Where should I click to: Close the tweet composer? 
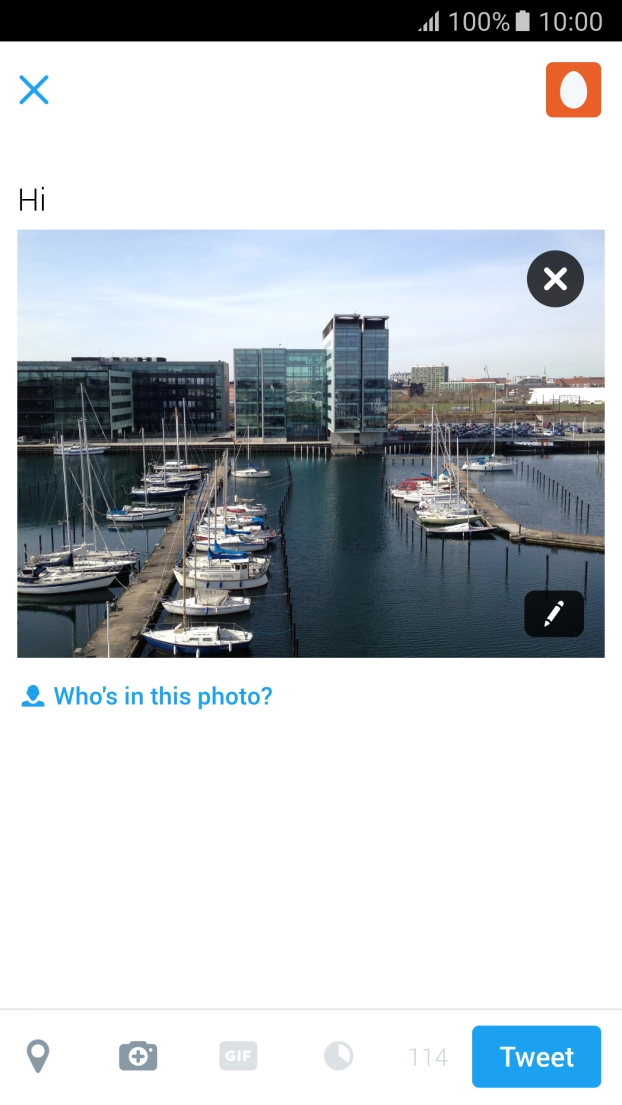coord(34,90)
